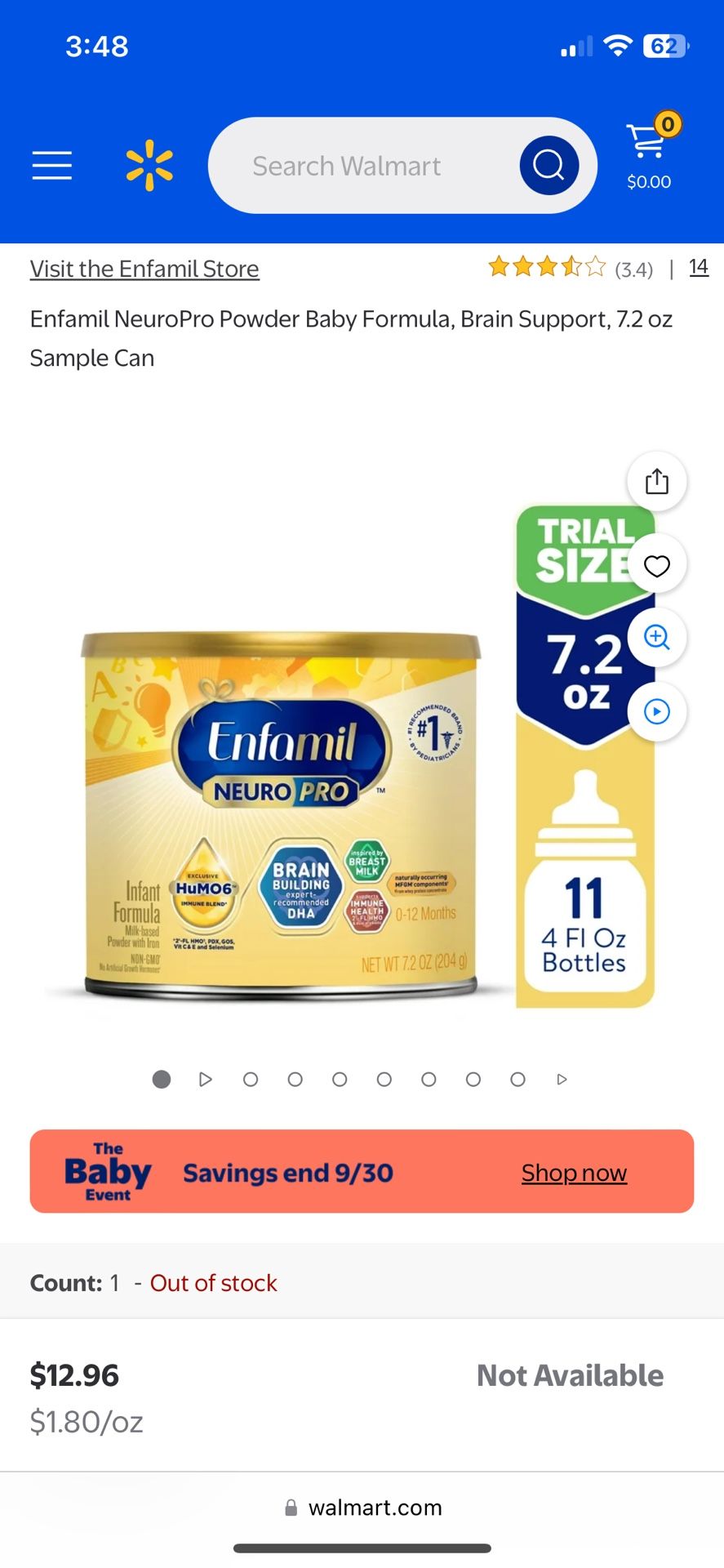This screenshot has width=724, height=1568.
Task: Go back with the left carousel arrow
Action: pos(206,1079)
